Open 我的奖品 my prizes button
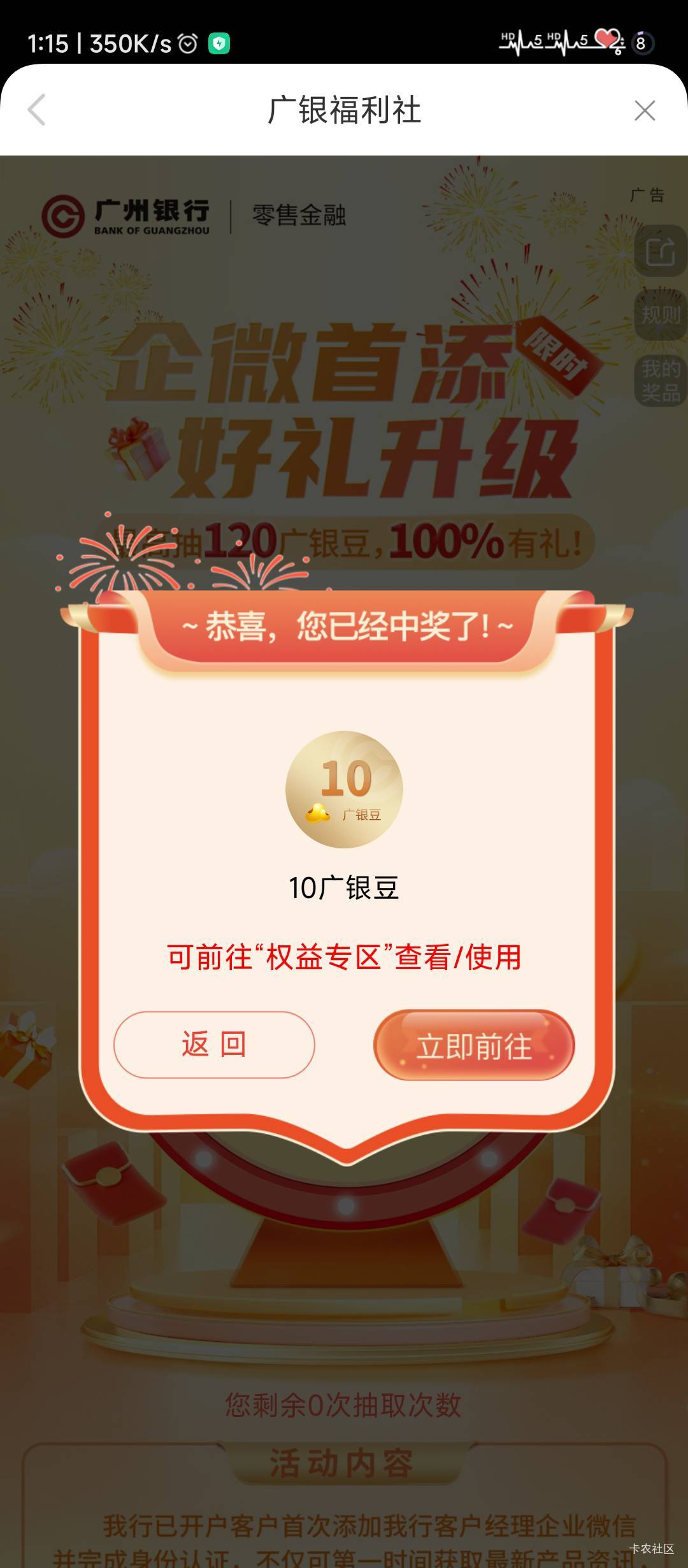 click(x=661, y=380)
